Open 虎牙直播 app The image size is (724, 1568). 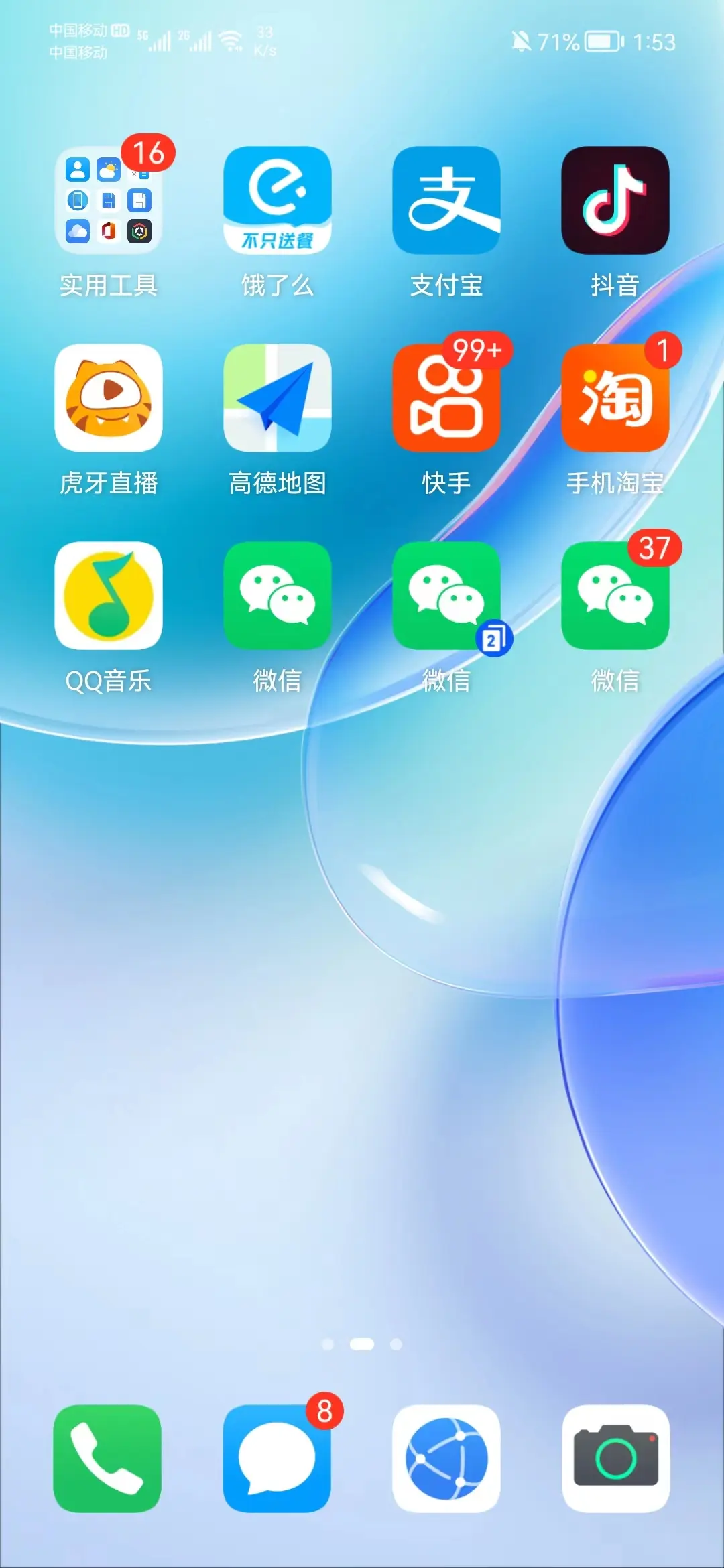coord(109,398)
